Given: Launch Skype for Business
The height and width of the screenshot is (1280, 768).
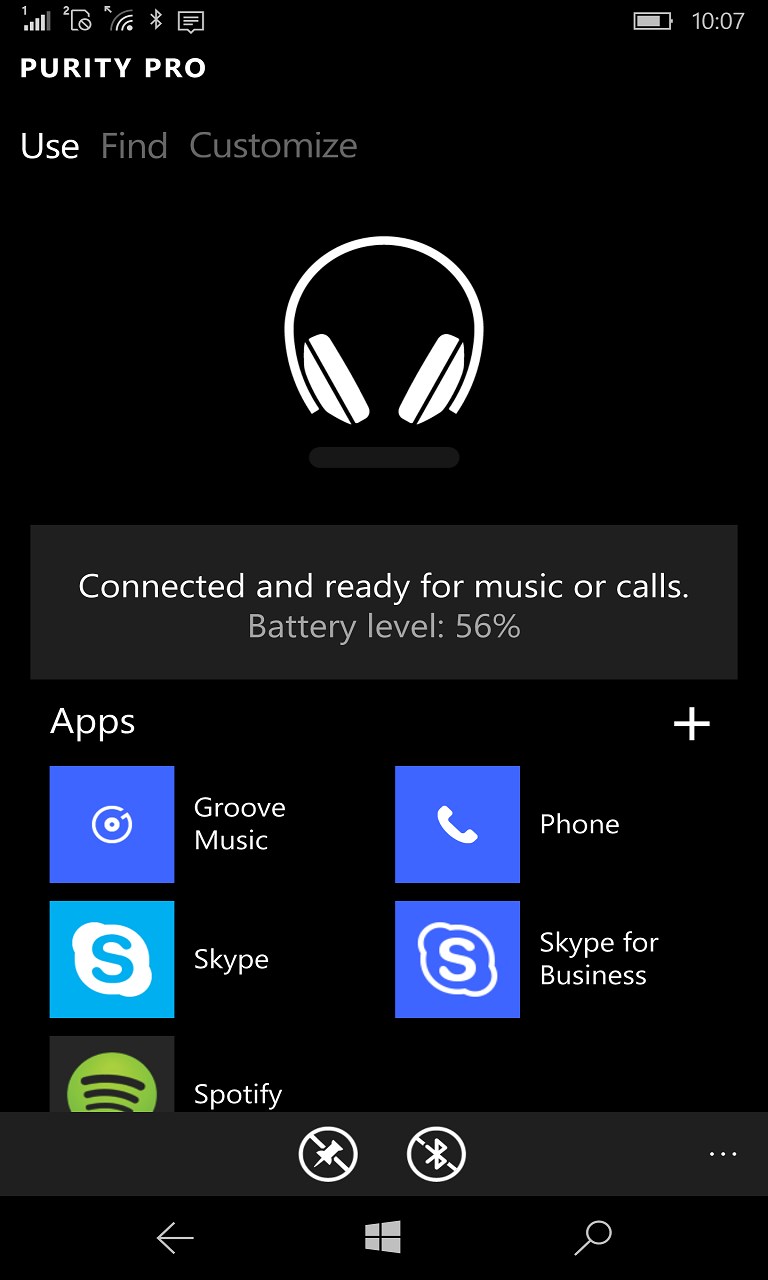Looking at the screenshot, I should pyautogui.click(x=457, y=959).
